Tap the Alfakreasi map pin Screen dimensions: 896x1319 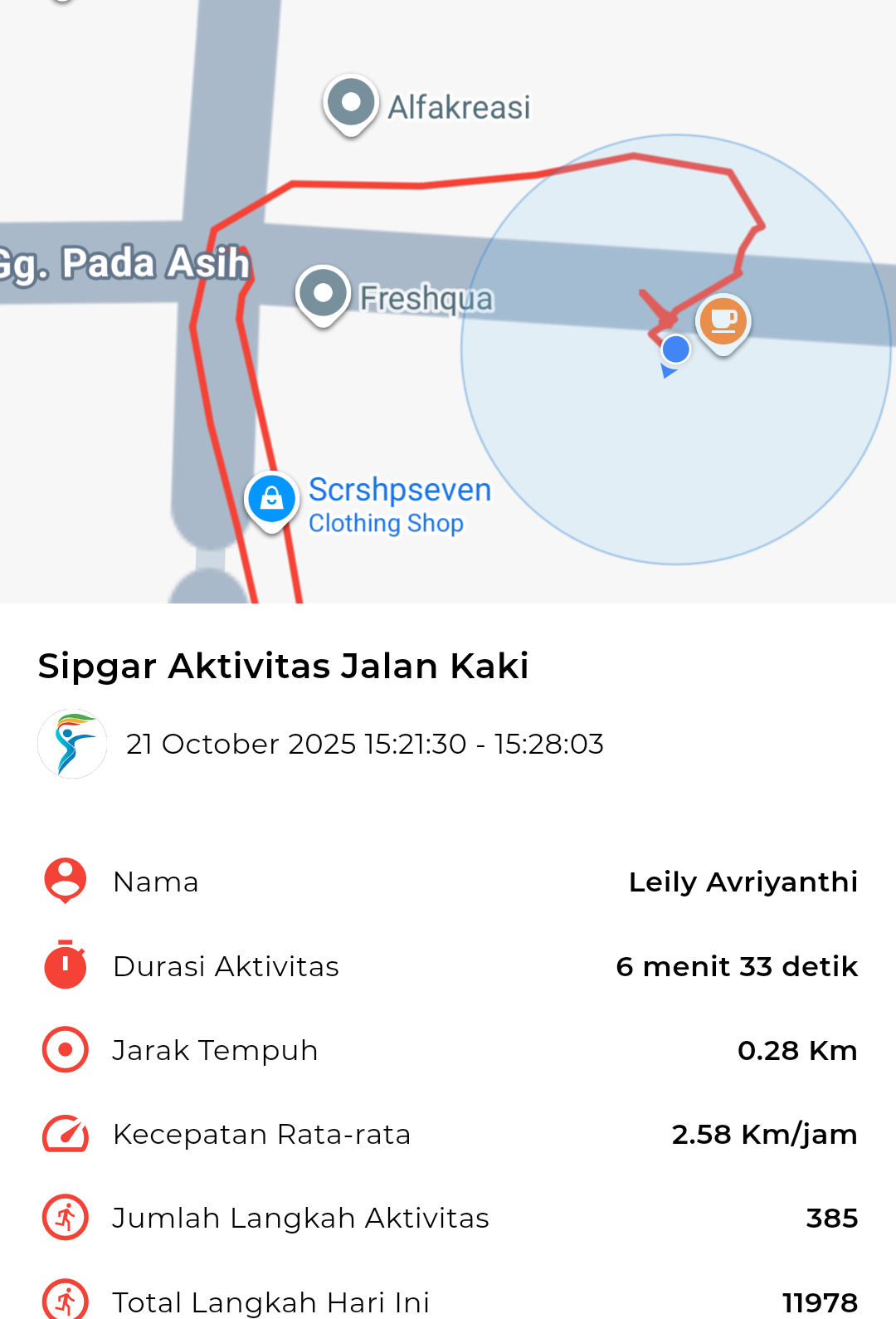coord(351,103)
